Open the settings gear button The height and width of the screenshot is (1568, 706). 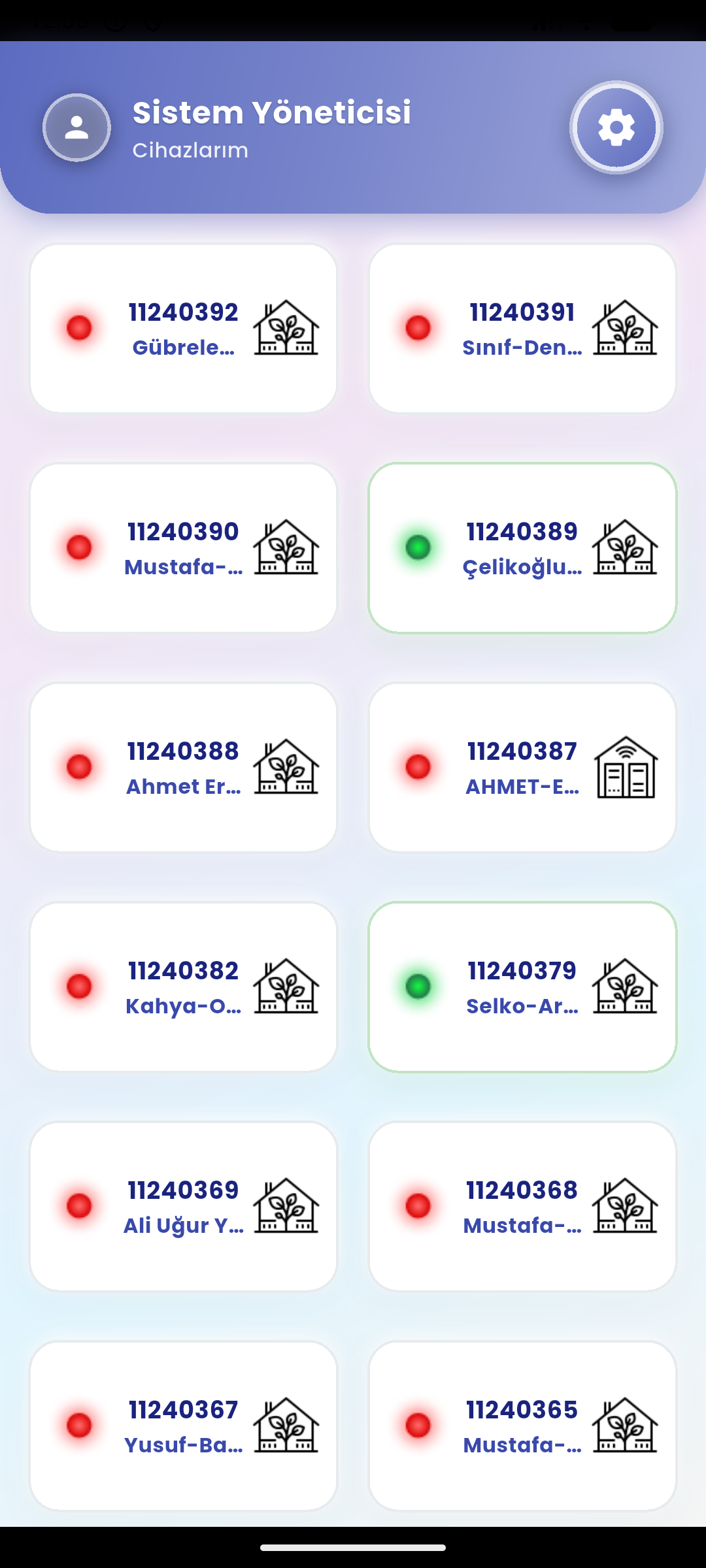[x=616, y=127]
